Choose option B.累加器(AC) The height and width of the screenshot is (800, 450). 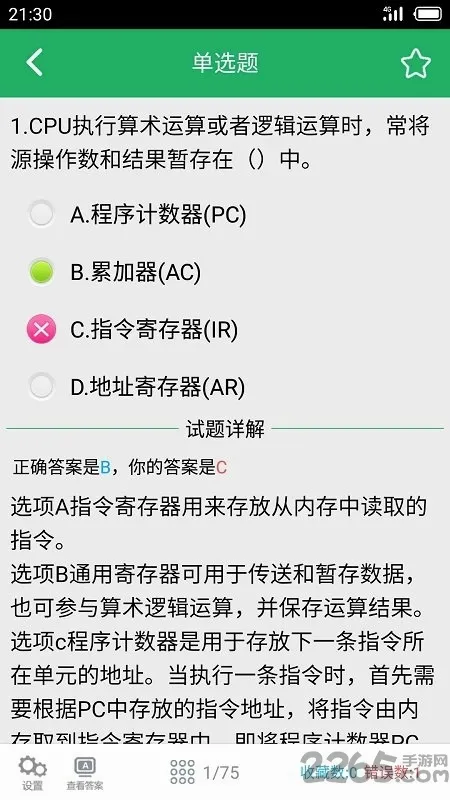click(114, 272)
